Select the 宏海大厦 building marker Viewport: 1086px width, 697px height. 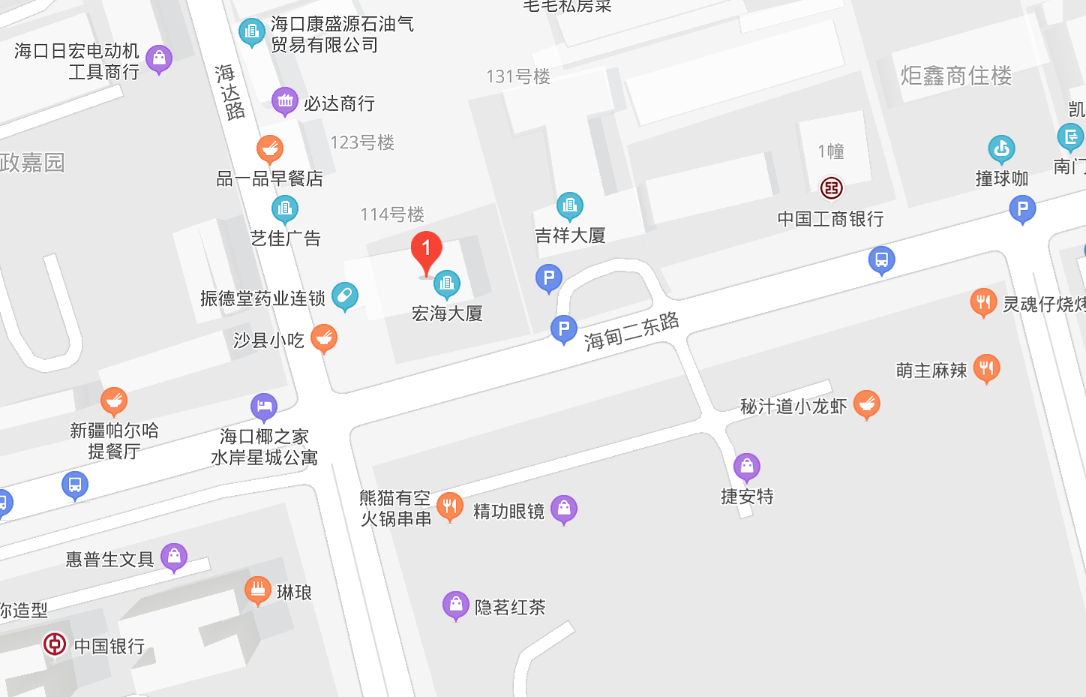click(x=446, y=284)
